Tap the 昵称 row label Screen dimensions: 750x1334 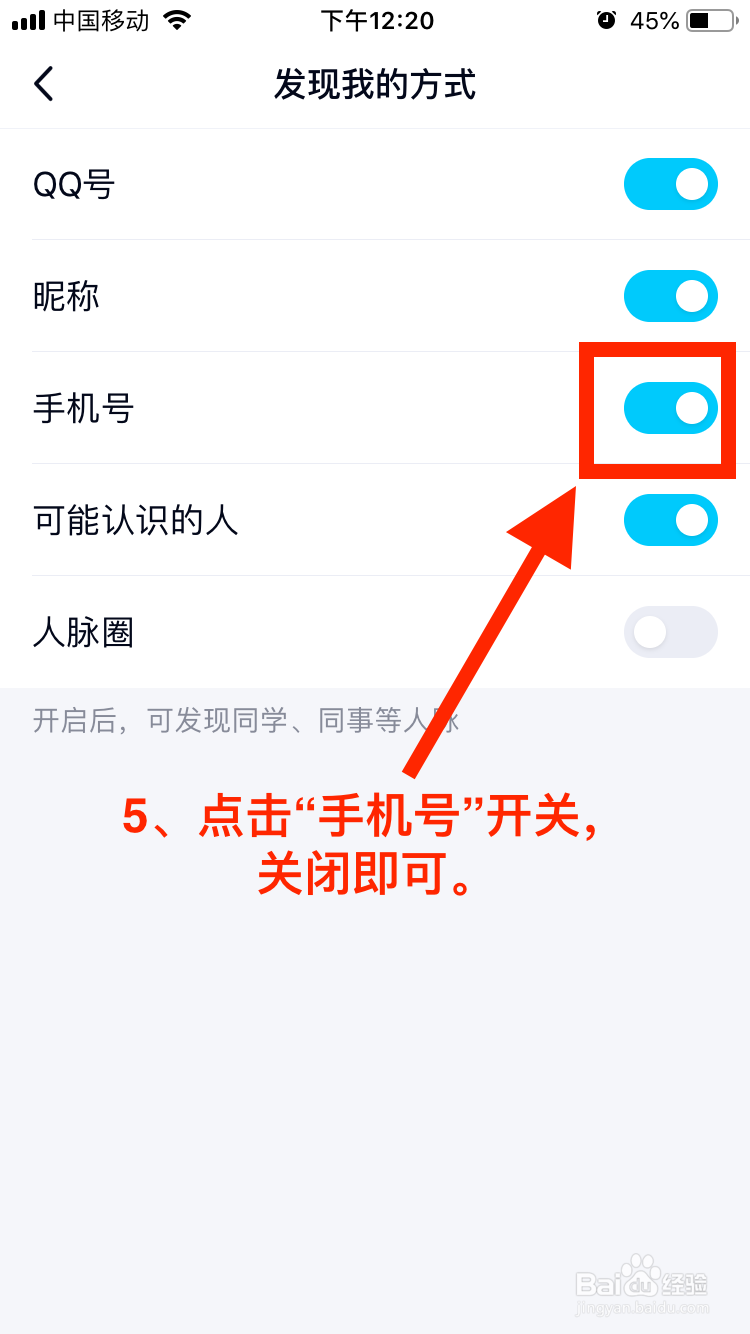66,296
